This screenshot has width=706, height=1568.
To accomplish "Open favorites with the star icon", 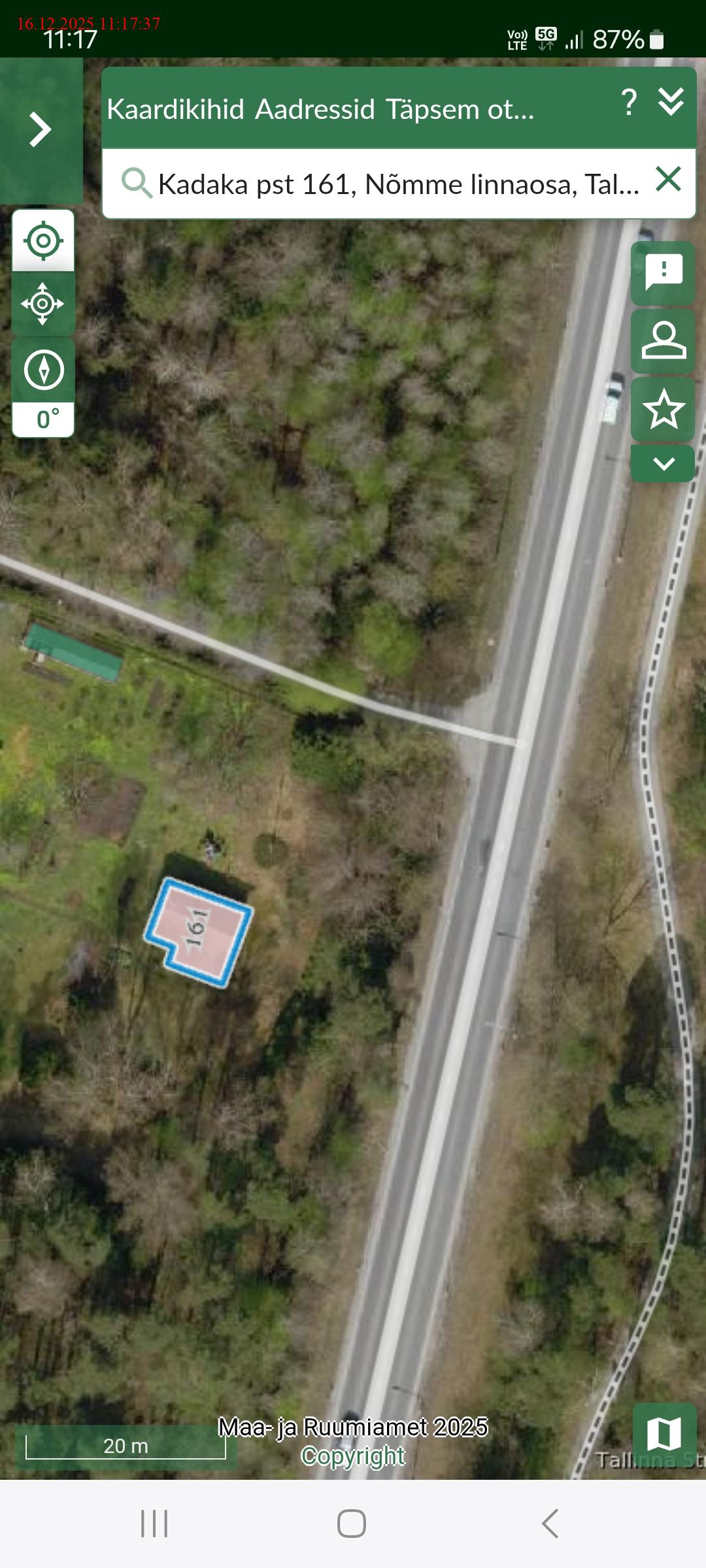I will point(663,409).
